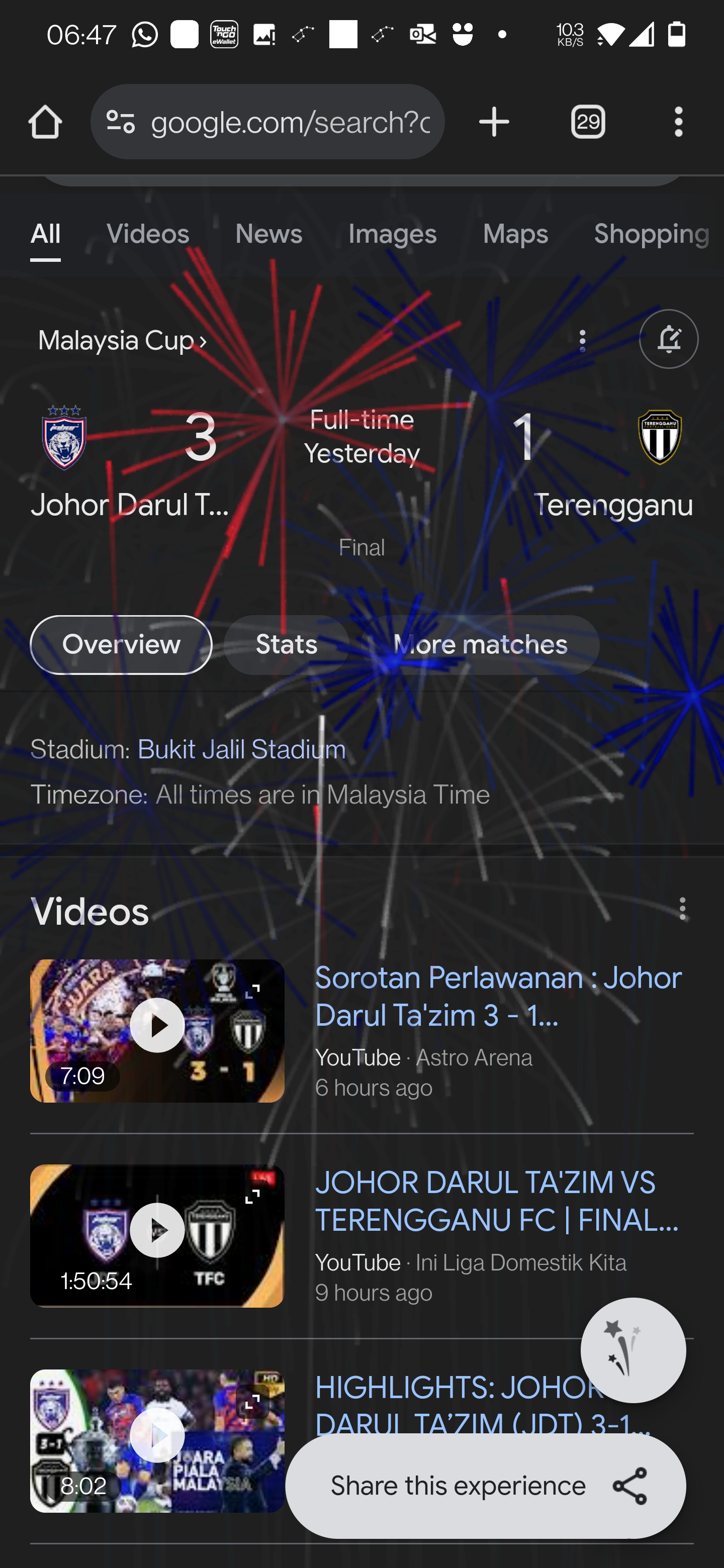Switch to the Images search tab
The image size is (724, 1568).
click(x=392, y=234)
